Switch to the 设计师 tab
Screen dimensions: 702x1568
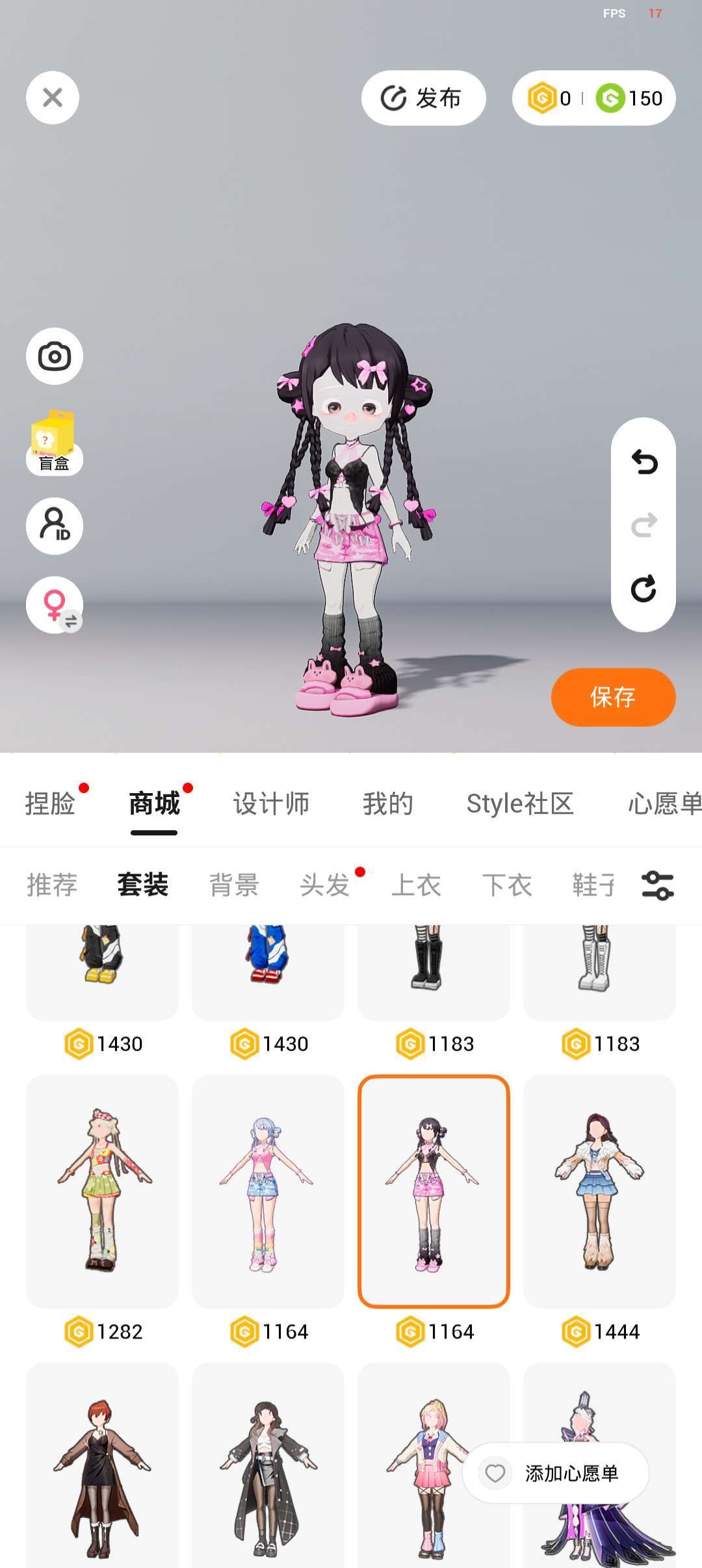click(x=271, y=804)
